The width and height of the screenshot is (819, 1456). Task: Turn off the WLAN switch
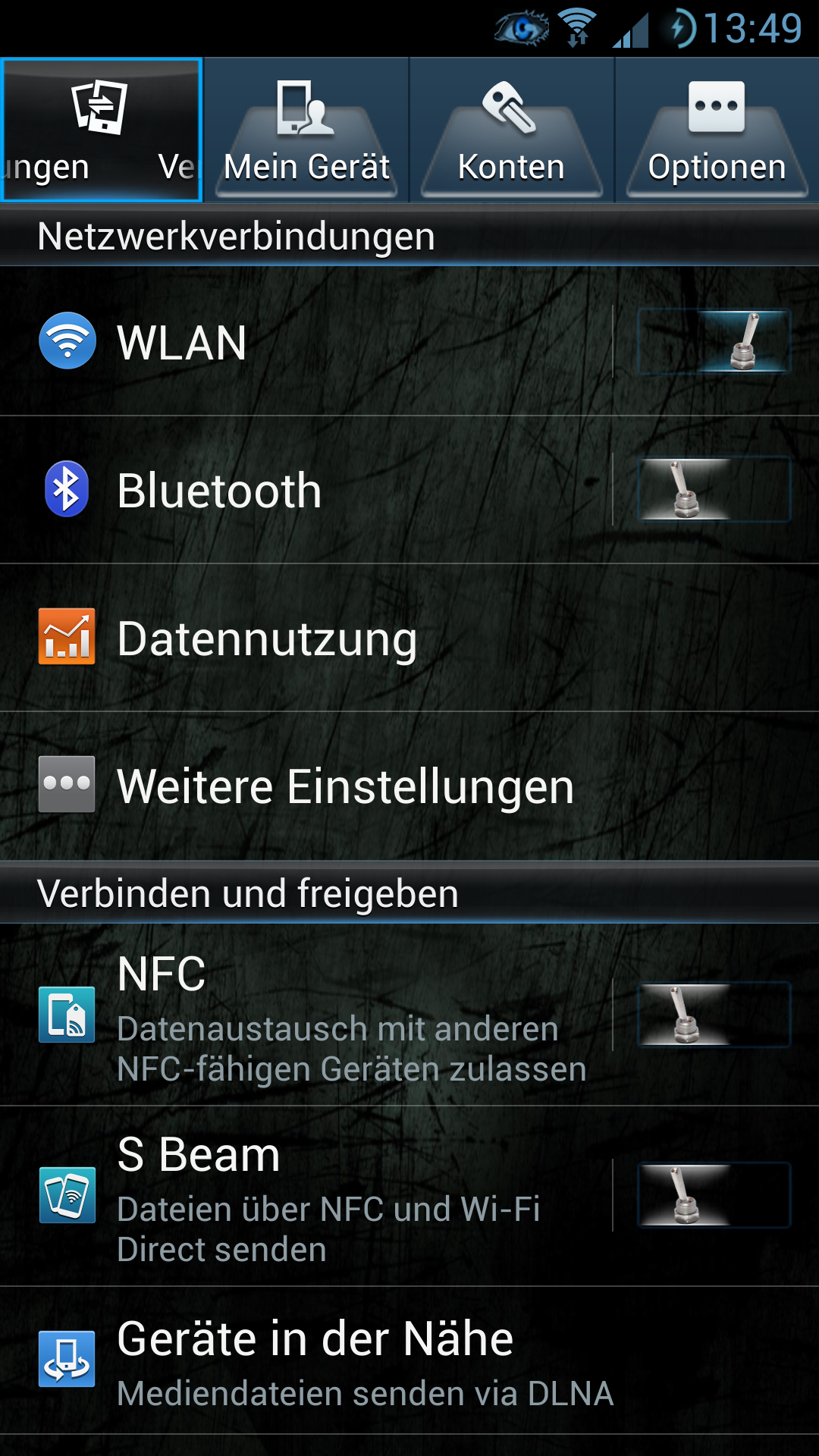(x=714, y=341)
